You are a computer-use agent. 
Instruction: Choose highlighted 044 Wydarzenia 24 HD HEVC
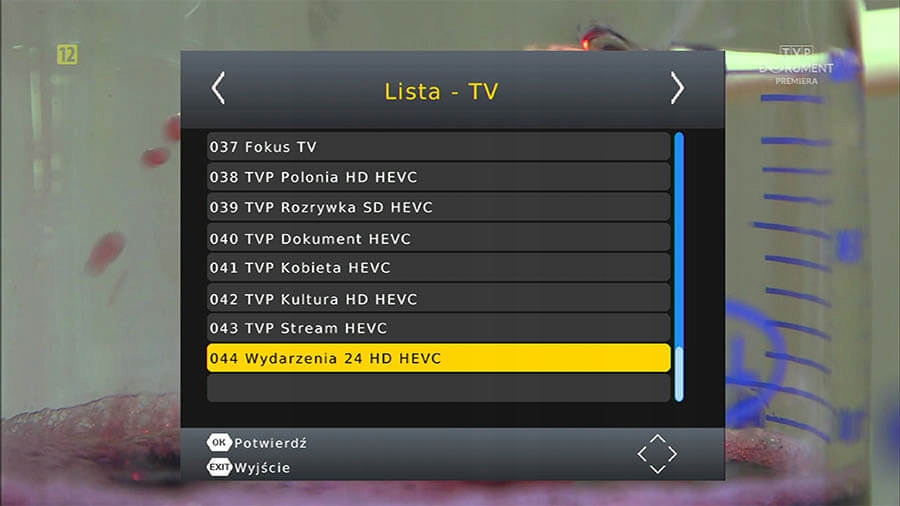[x=438, y=358]
